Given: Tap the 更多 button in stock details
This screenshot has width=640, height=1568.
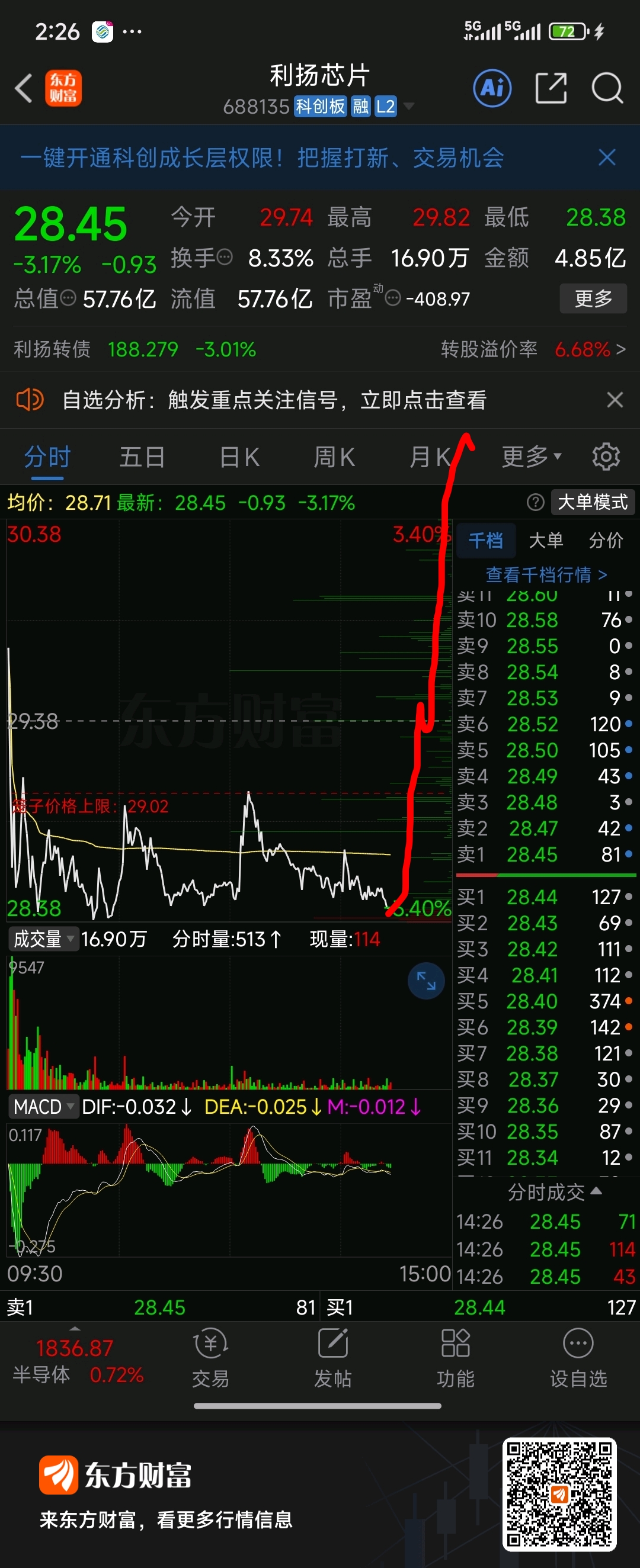Looking at the screenshot, I should [x=593, y=298].
